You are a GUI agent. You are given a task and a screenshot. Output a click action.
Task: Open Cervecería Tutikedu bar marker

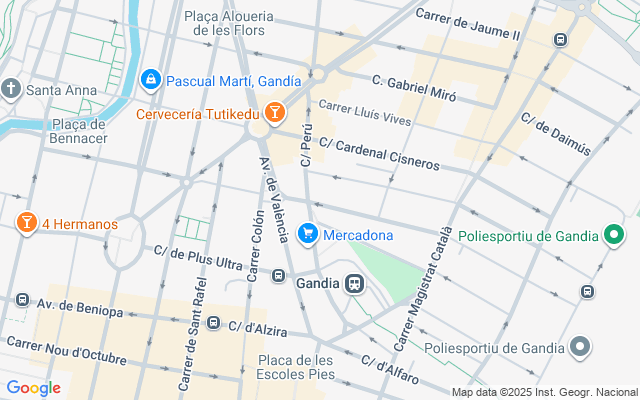click(275, 113)
